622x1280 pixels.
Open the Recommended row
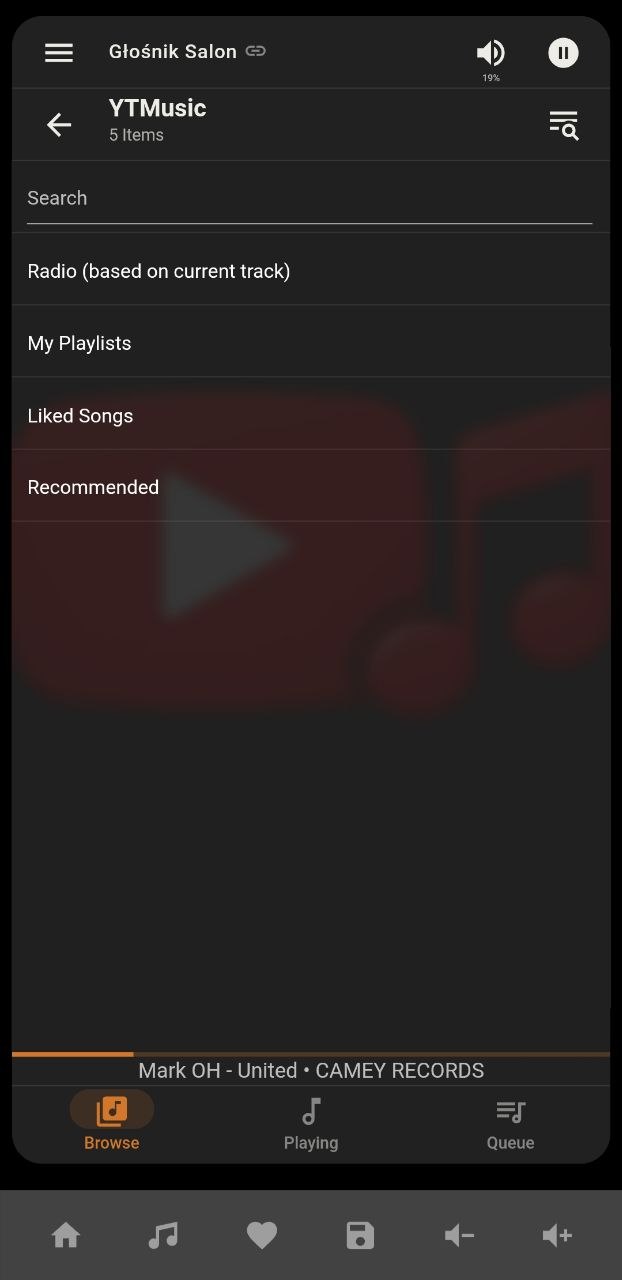coord(311,487)
